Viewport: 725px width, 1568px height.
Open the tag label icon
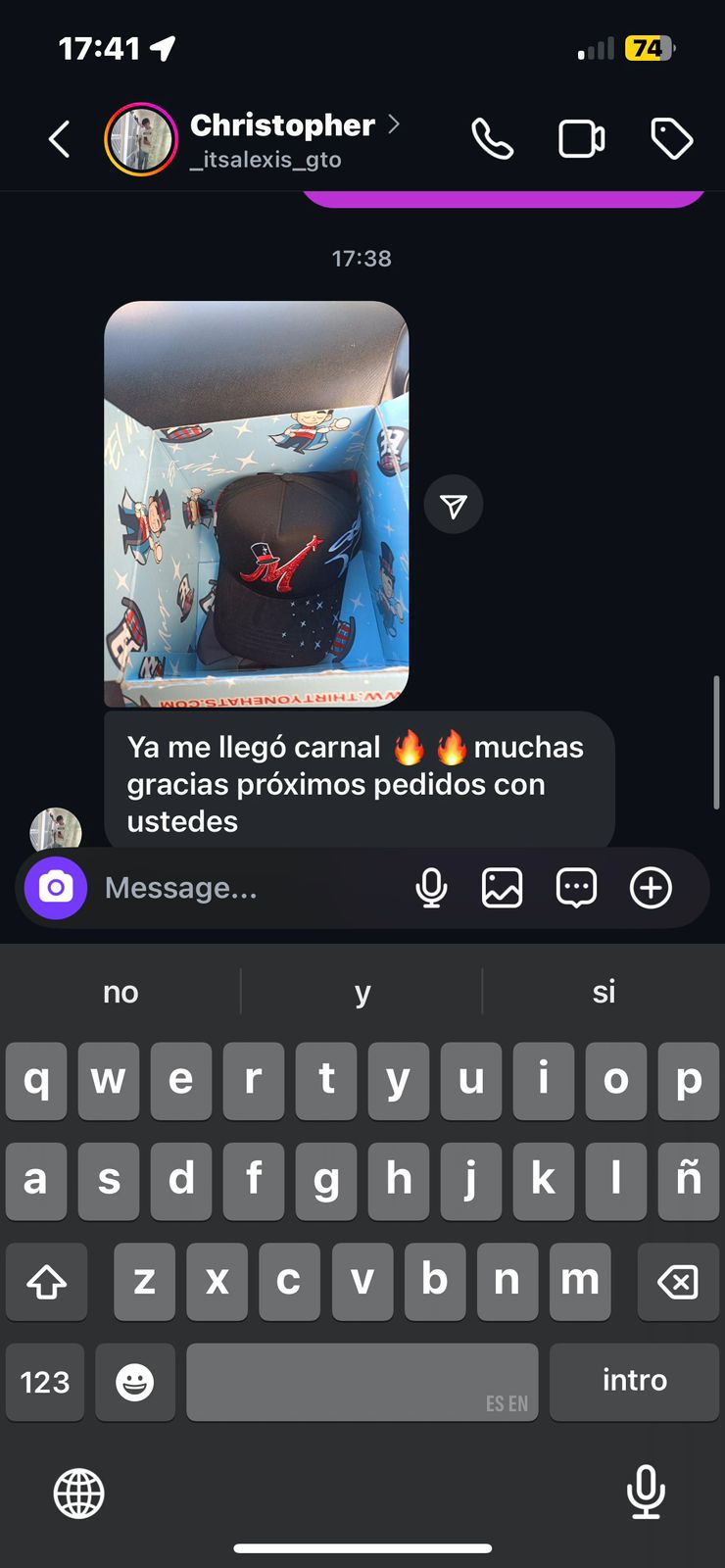click(x=671, y=139)
